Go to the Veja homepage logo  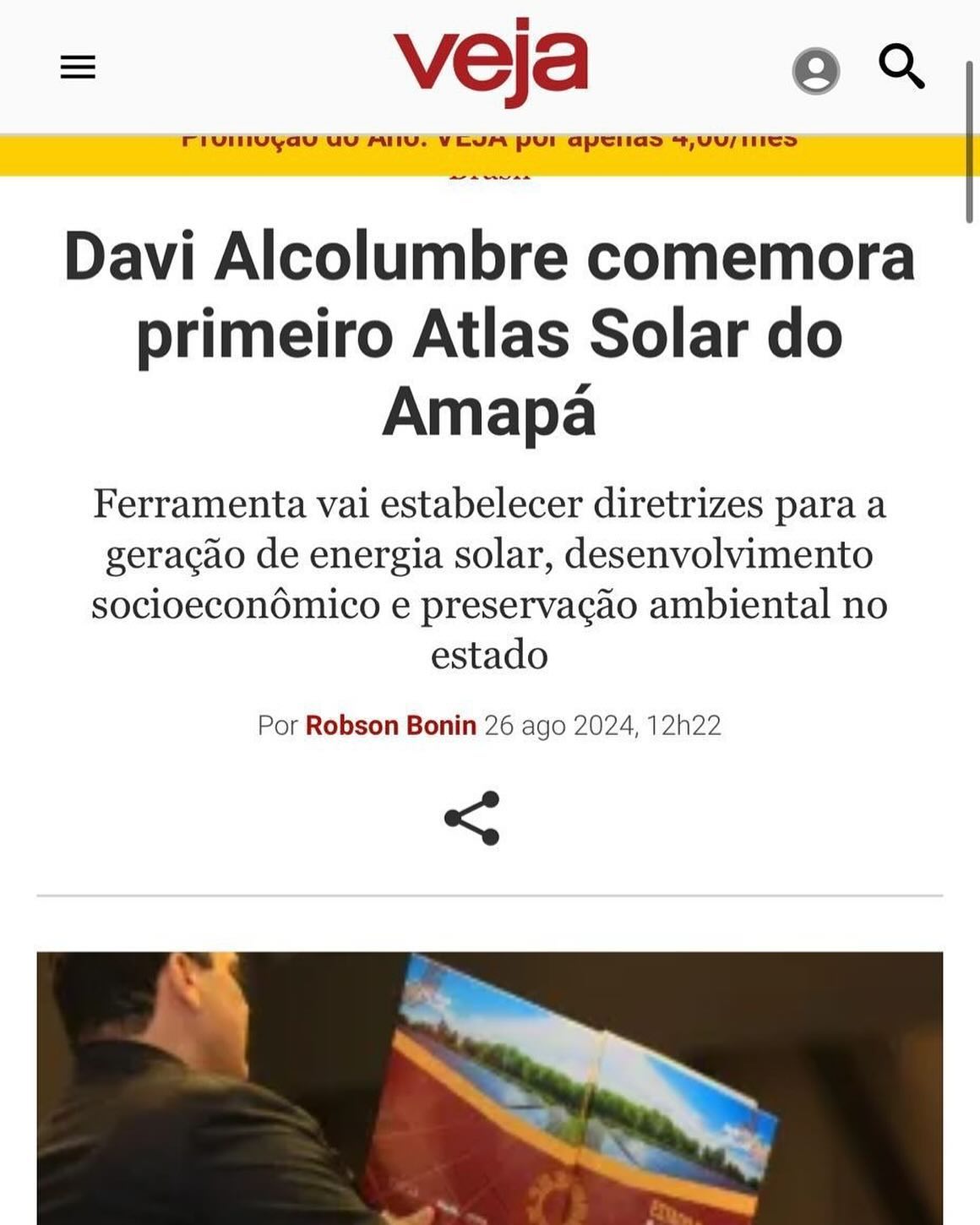tap(490, 61)
